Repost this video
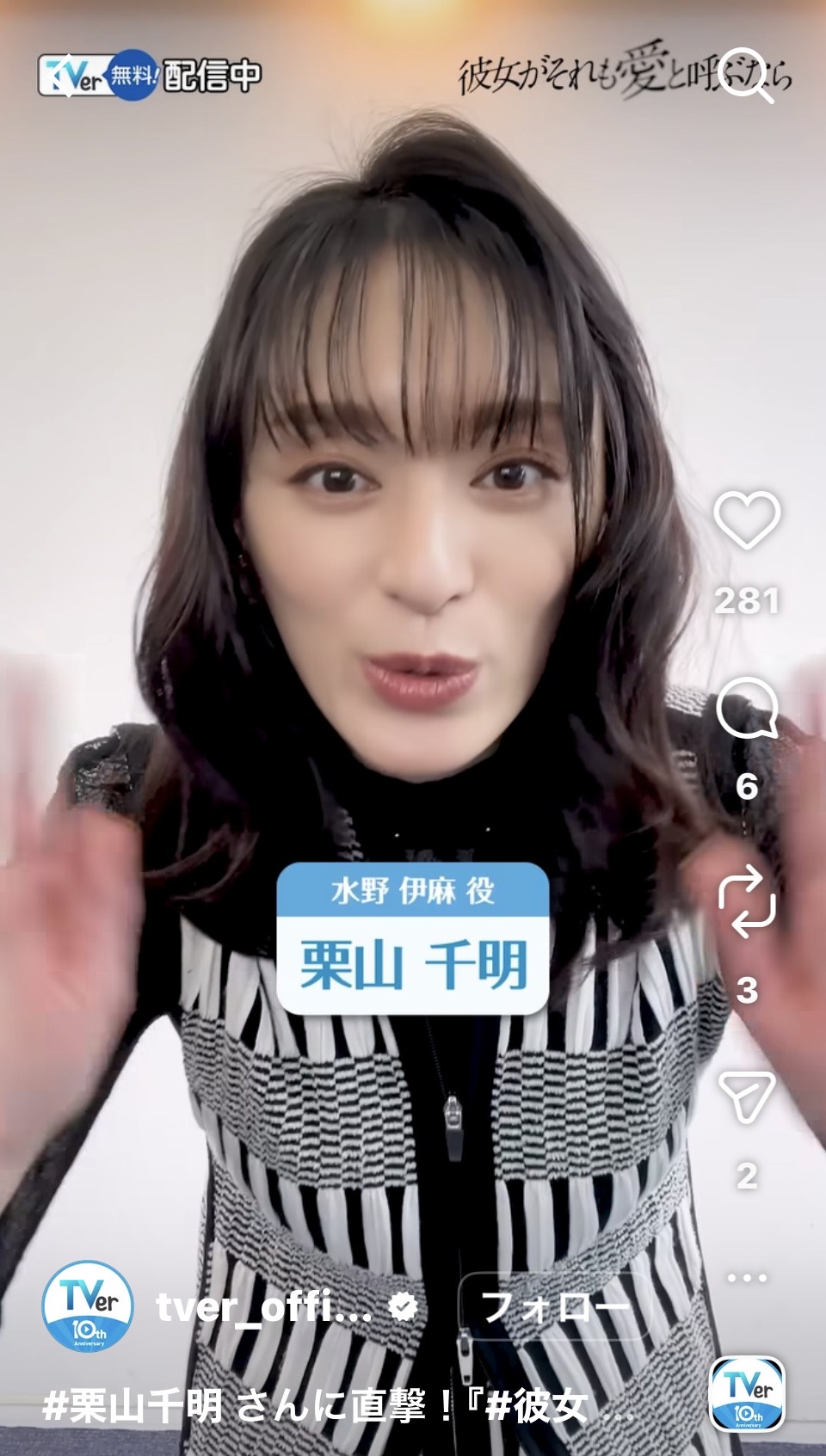Image resolution: width=826 pixels, height=1456 pixels. (746, 901)
